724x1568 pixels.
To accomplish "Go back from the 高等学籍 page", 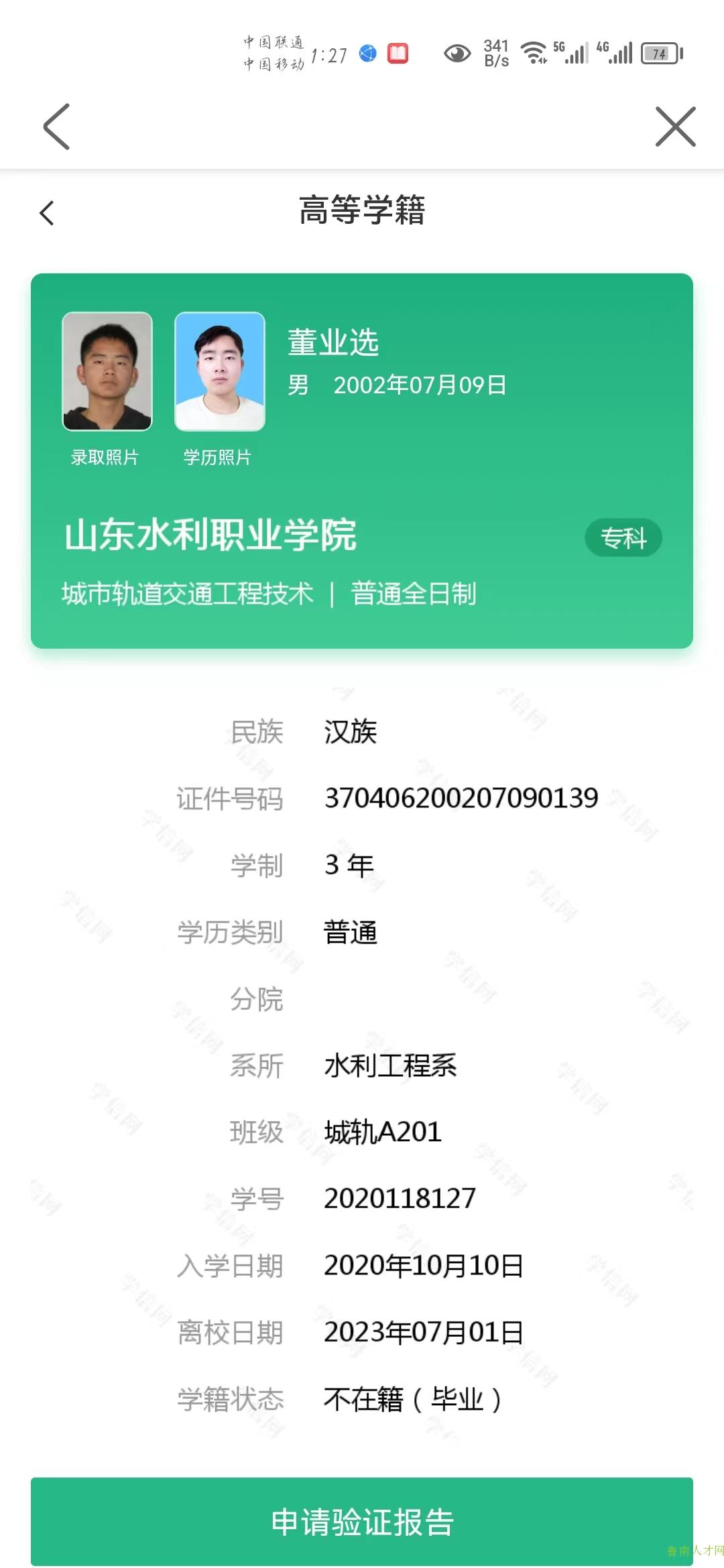I will (47, 213).
